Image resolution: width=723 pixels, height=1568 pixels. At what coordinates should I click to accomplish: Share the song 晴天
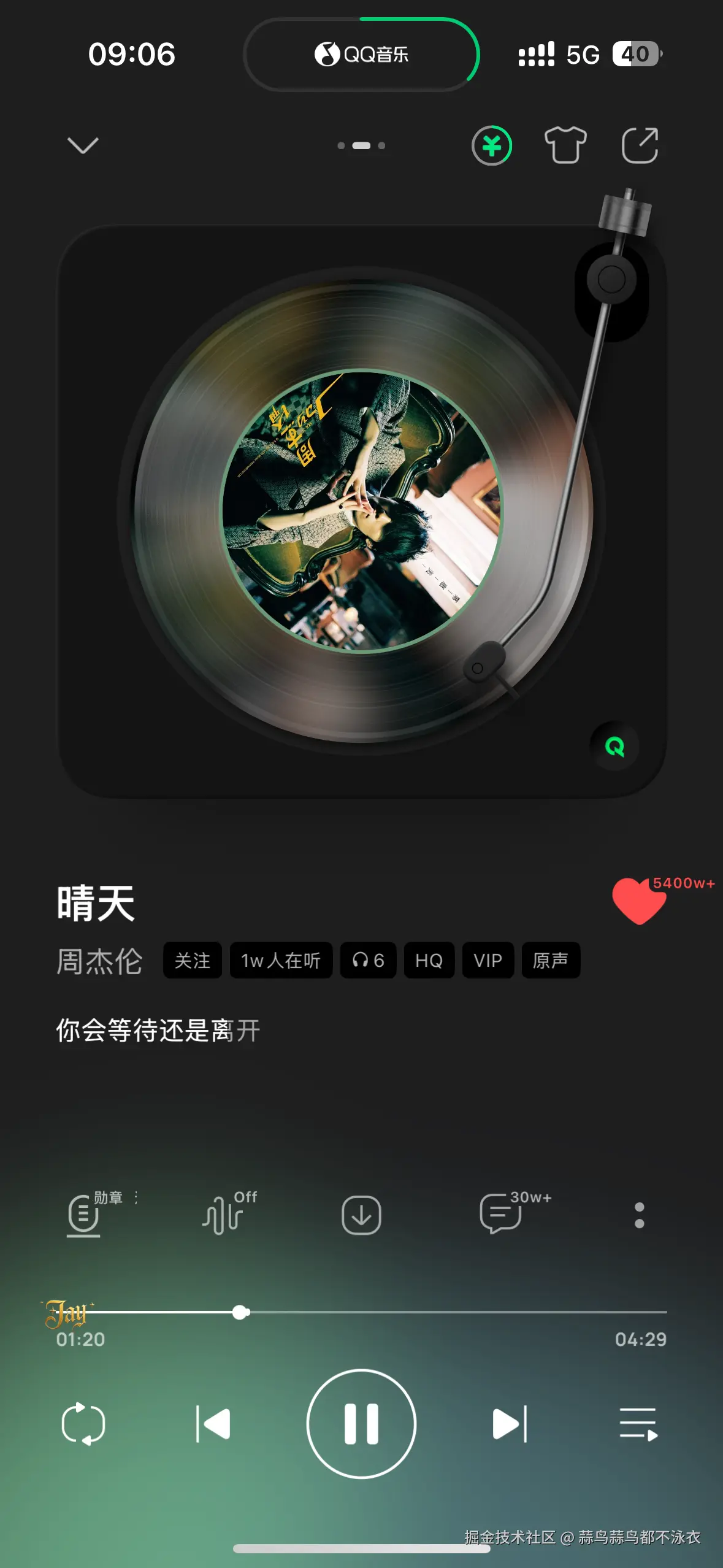640,146
